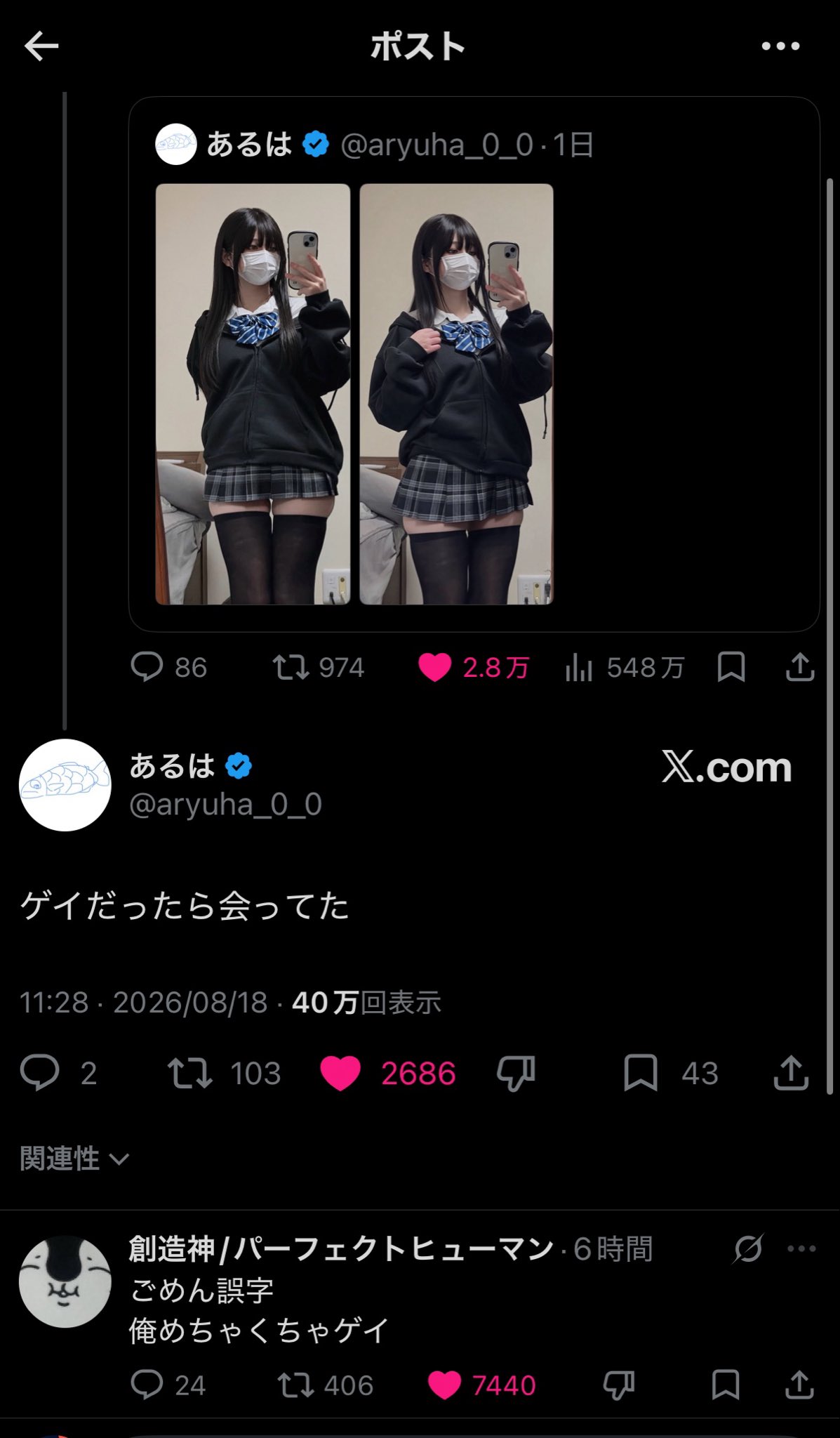The width and height of the screenshot is (840, 1438).
Task: Open the first photo in the quoted post
Action: click(253, 394)
